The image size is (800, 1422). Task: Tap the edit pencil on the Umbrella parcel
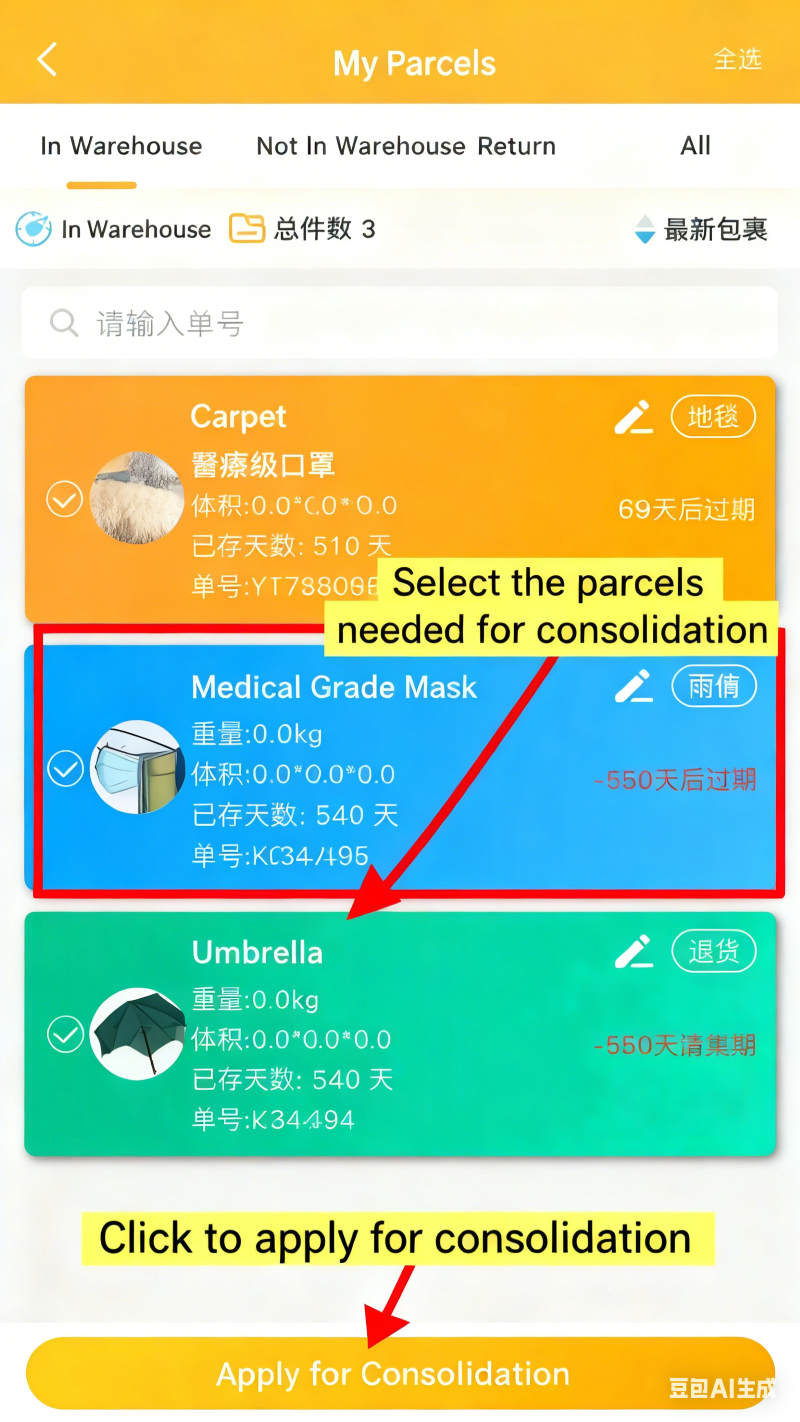click(x=633, y=951)
